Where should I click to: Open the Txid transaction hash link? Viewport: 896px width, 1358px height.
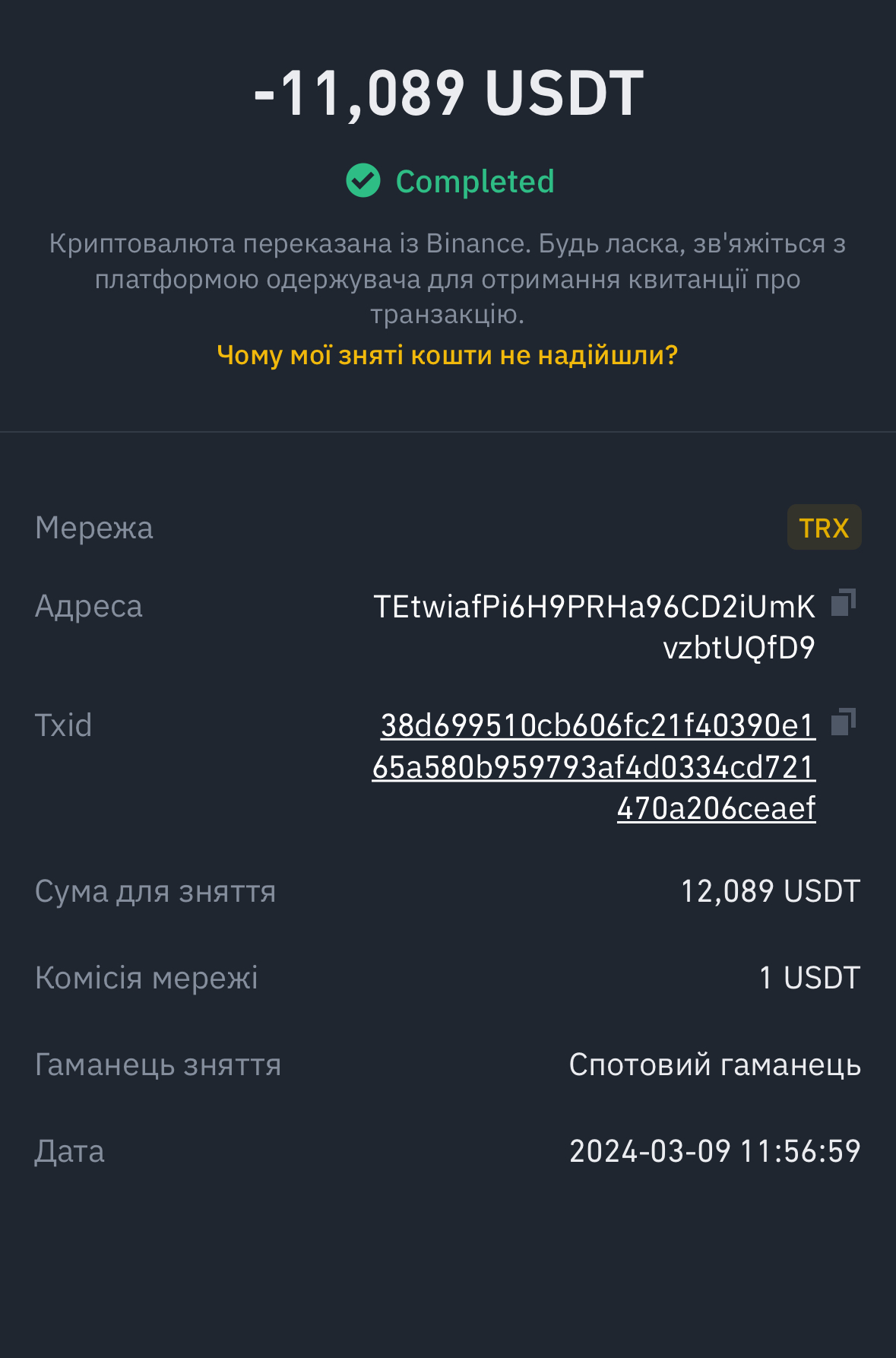[x=594, y=766]
